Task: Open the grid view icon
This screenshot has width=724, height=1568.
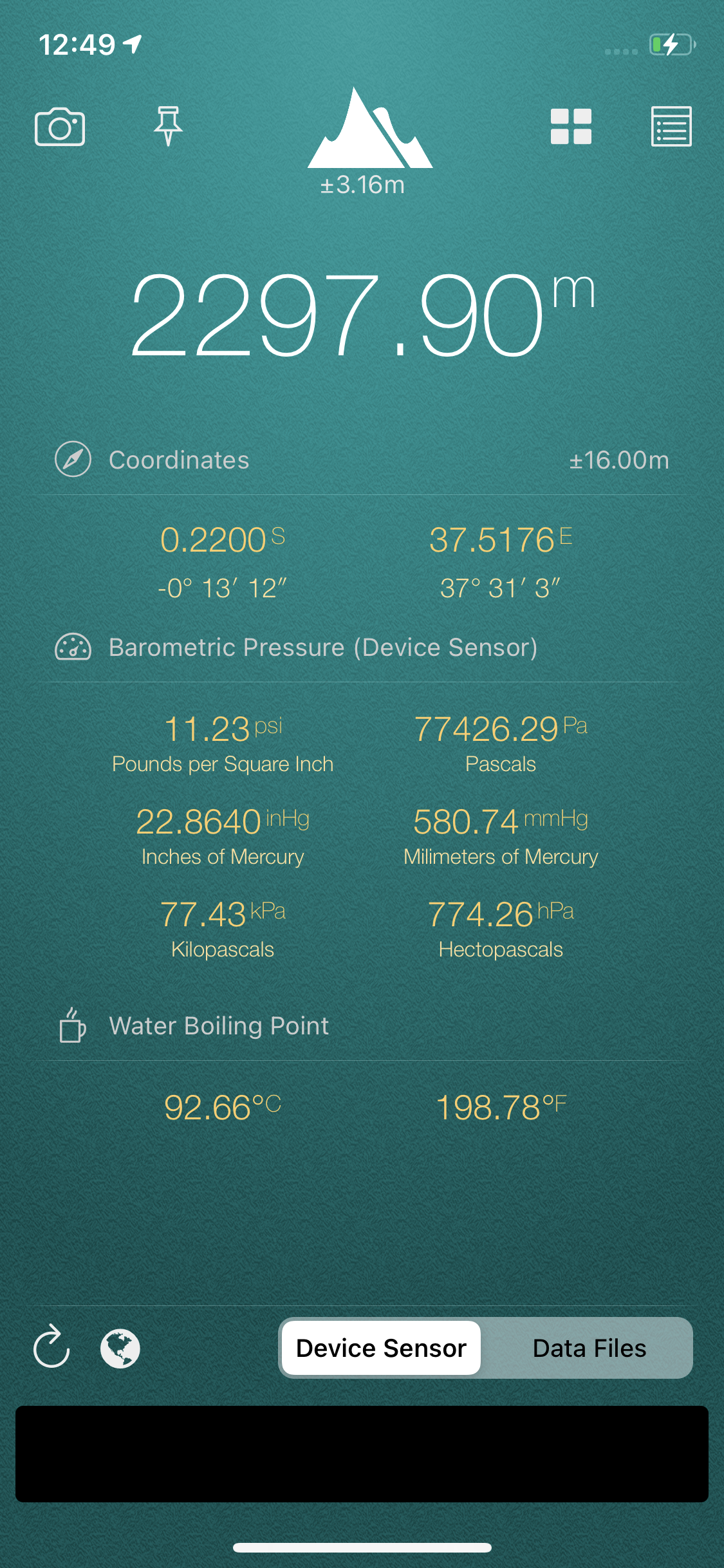Action: click(x=571, y=126)
